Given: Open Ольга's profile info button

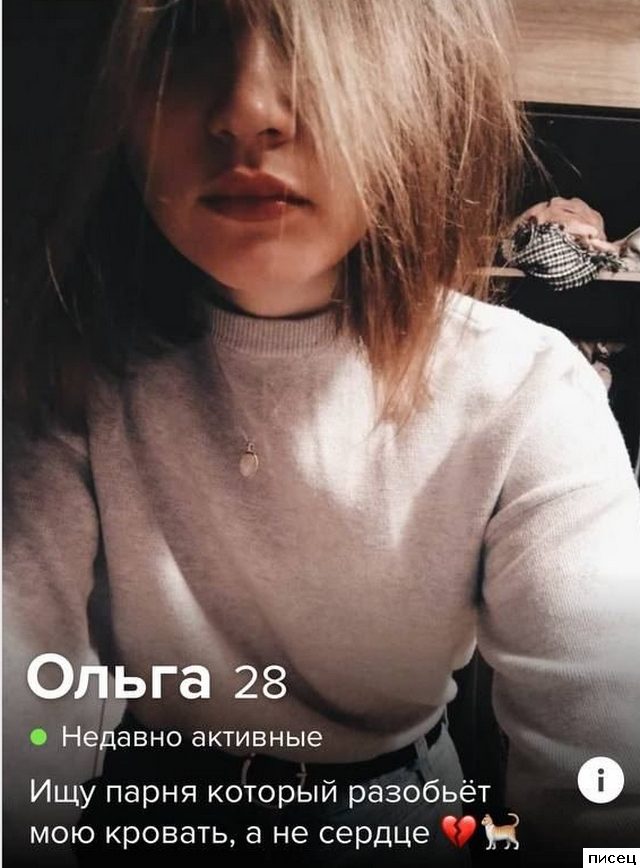Looking at the screenshot, I should click(x=600, y=780).
